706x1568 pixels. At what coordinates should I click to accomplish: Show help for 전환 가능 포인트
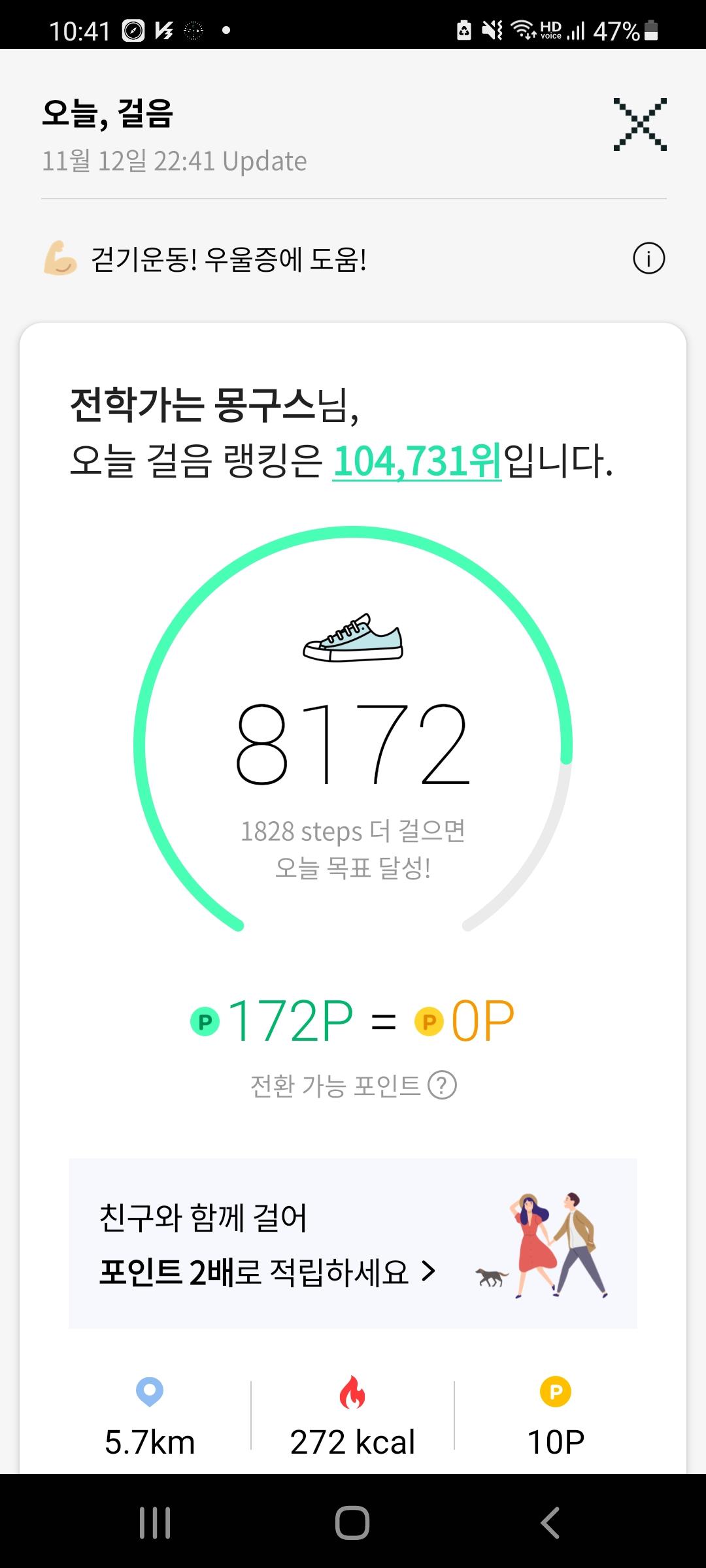click(x=442, y=1085)
